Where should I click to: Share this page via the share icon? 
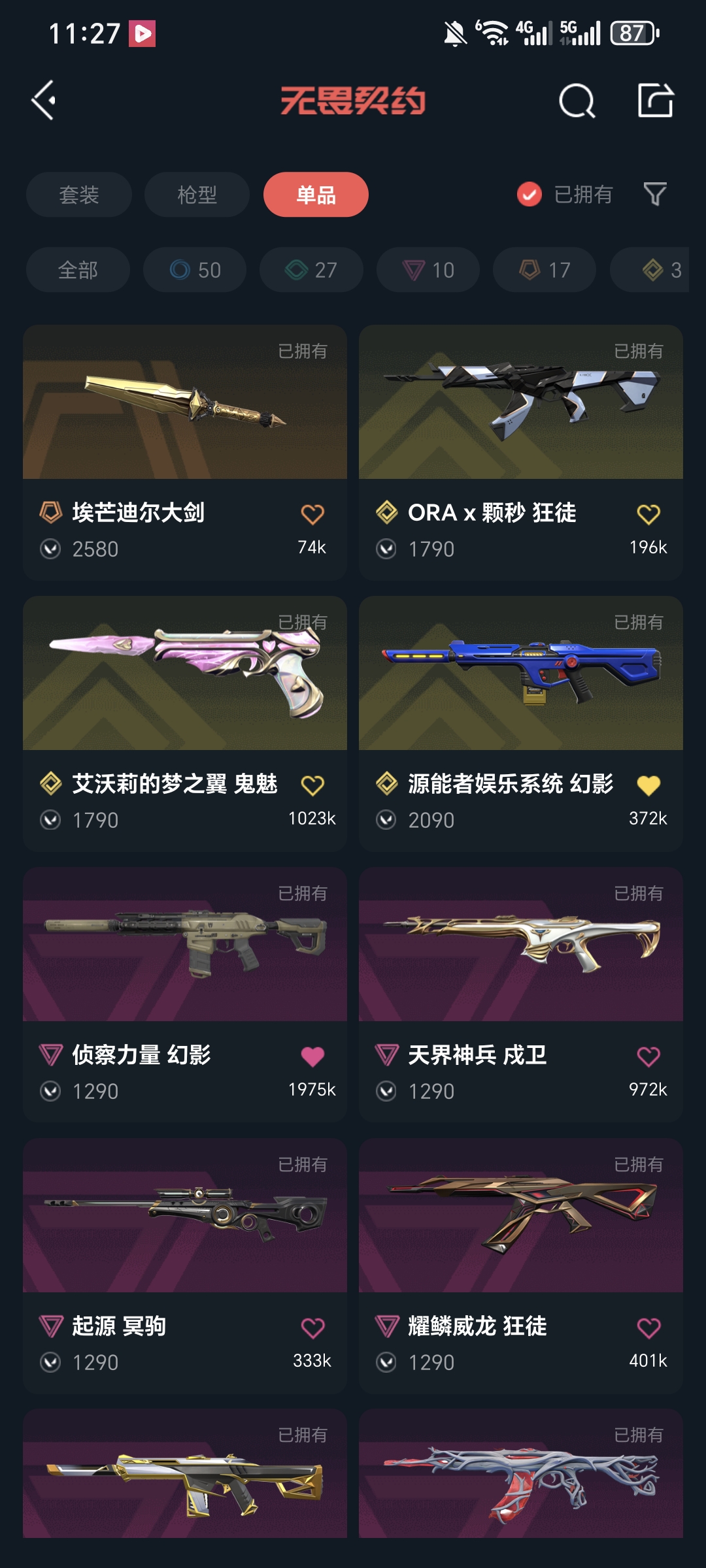click(x=655, y=101)
